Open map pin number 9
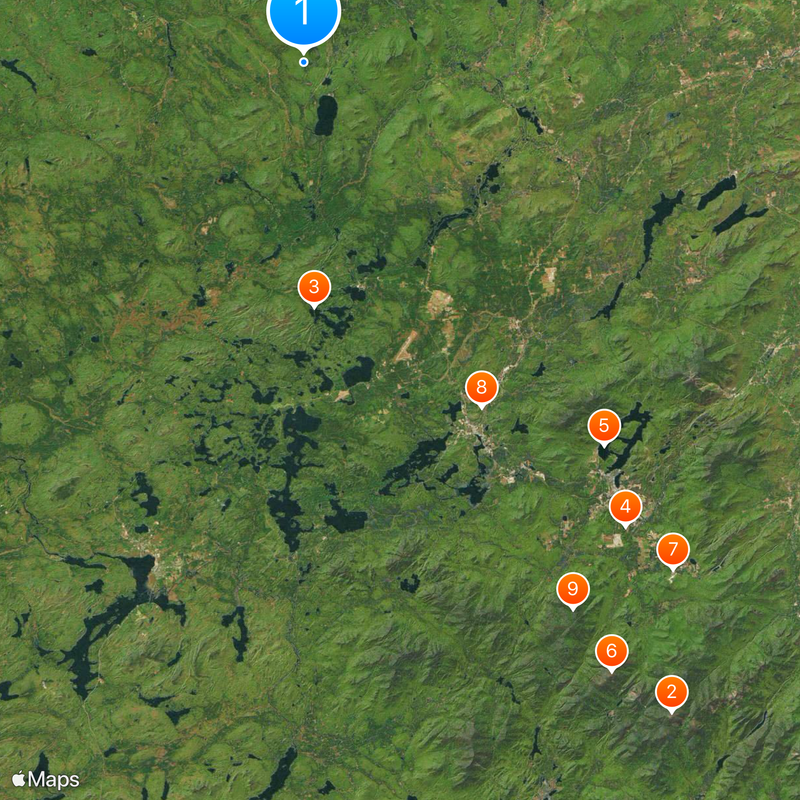The width and height of the screenshot is (800, 800). [x=573, y=588]
